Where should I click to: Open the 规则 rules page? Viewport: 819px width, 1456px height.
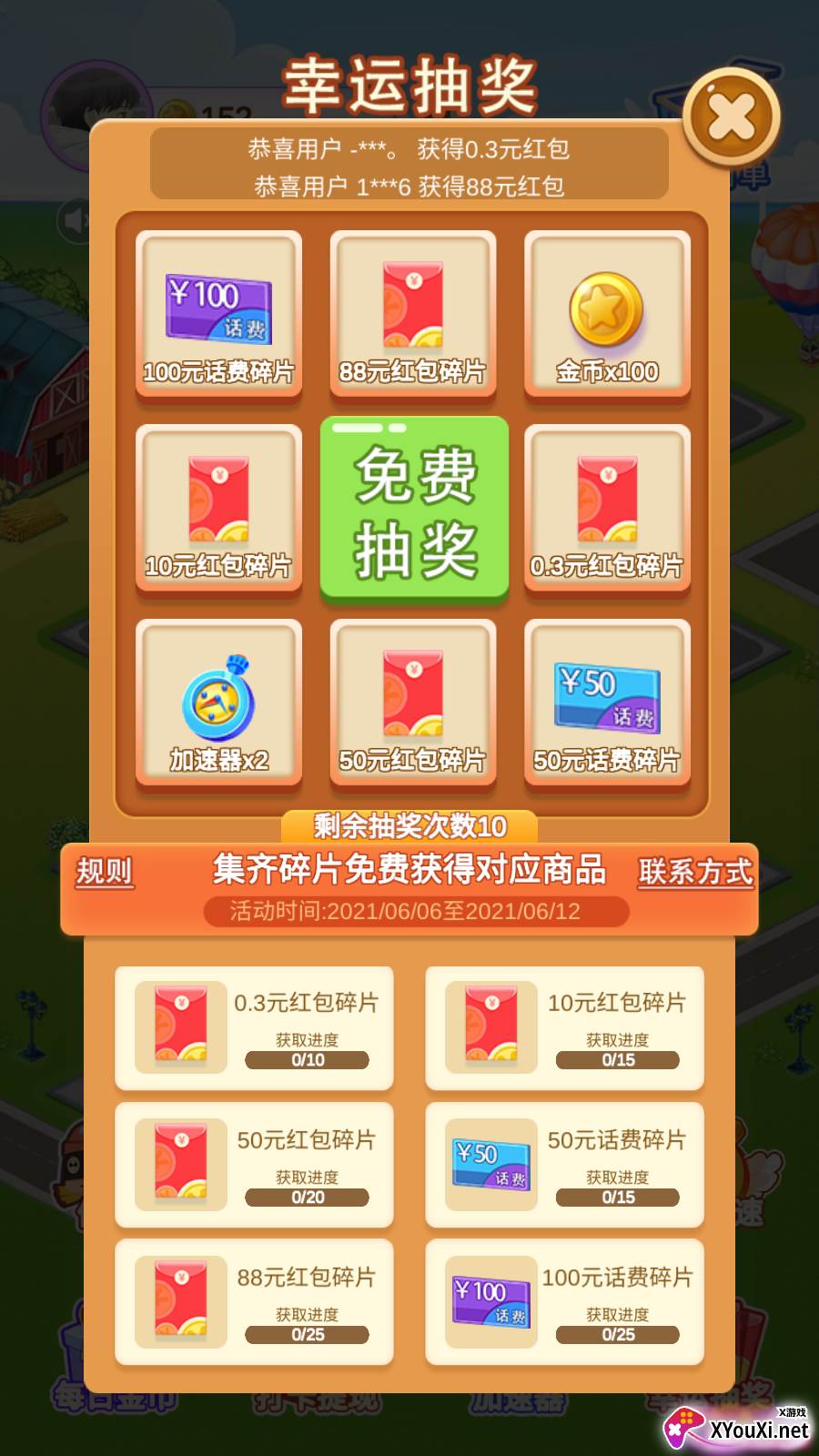(102, 871)
